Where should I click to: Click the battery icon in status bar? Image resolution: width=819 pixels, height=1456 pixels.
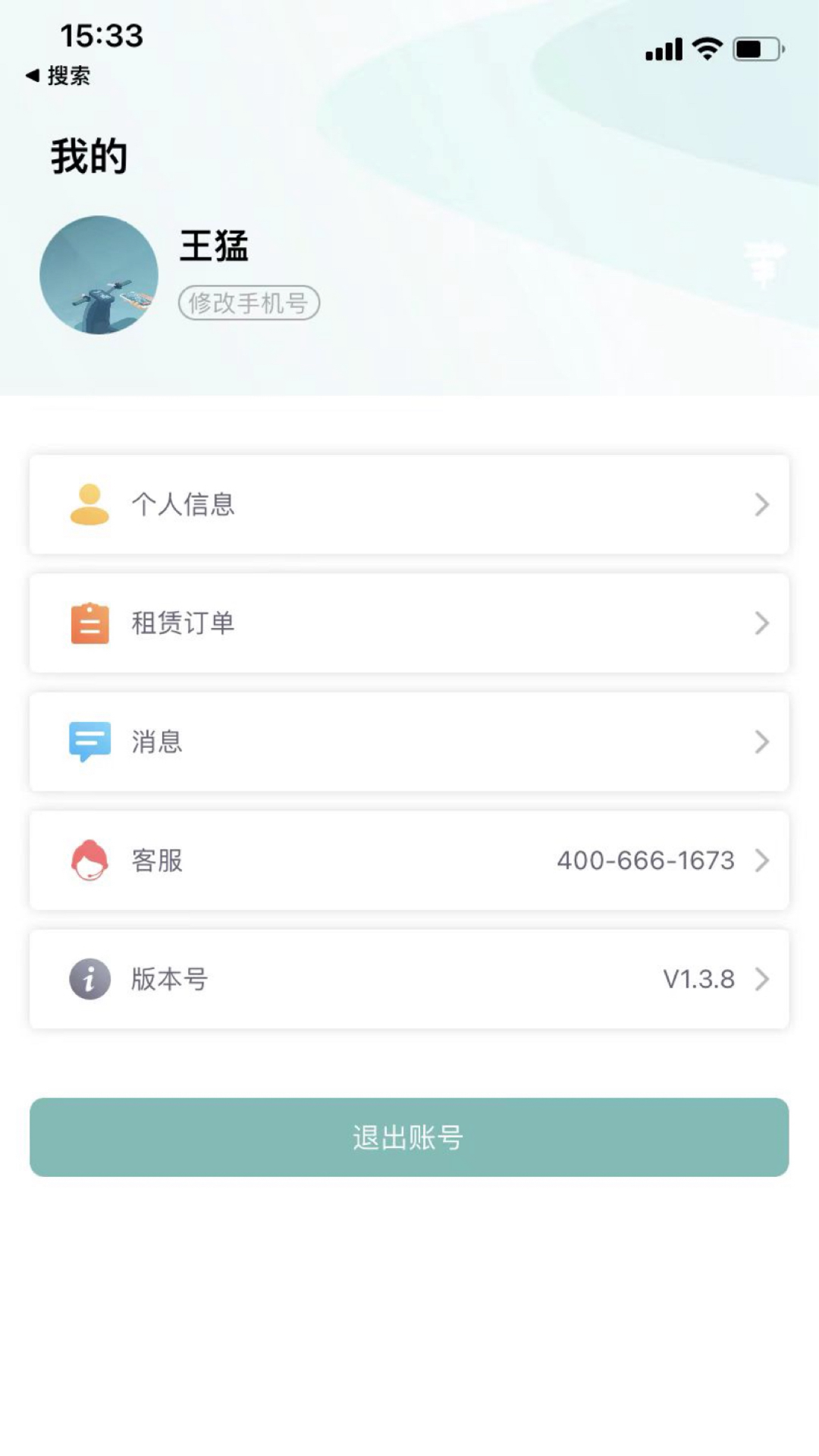coord(756,48)
